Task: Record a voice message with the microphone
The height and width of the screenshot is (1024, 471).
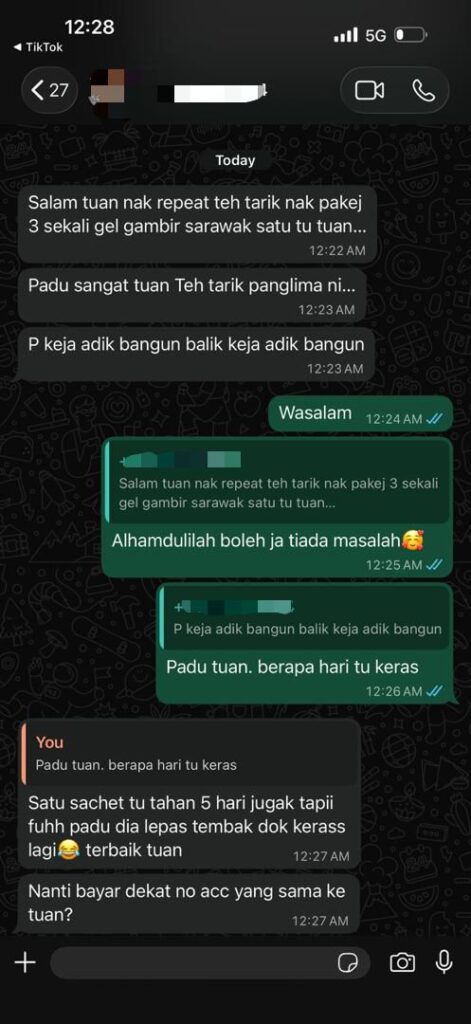Action: tap(444, 961)
